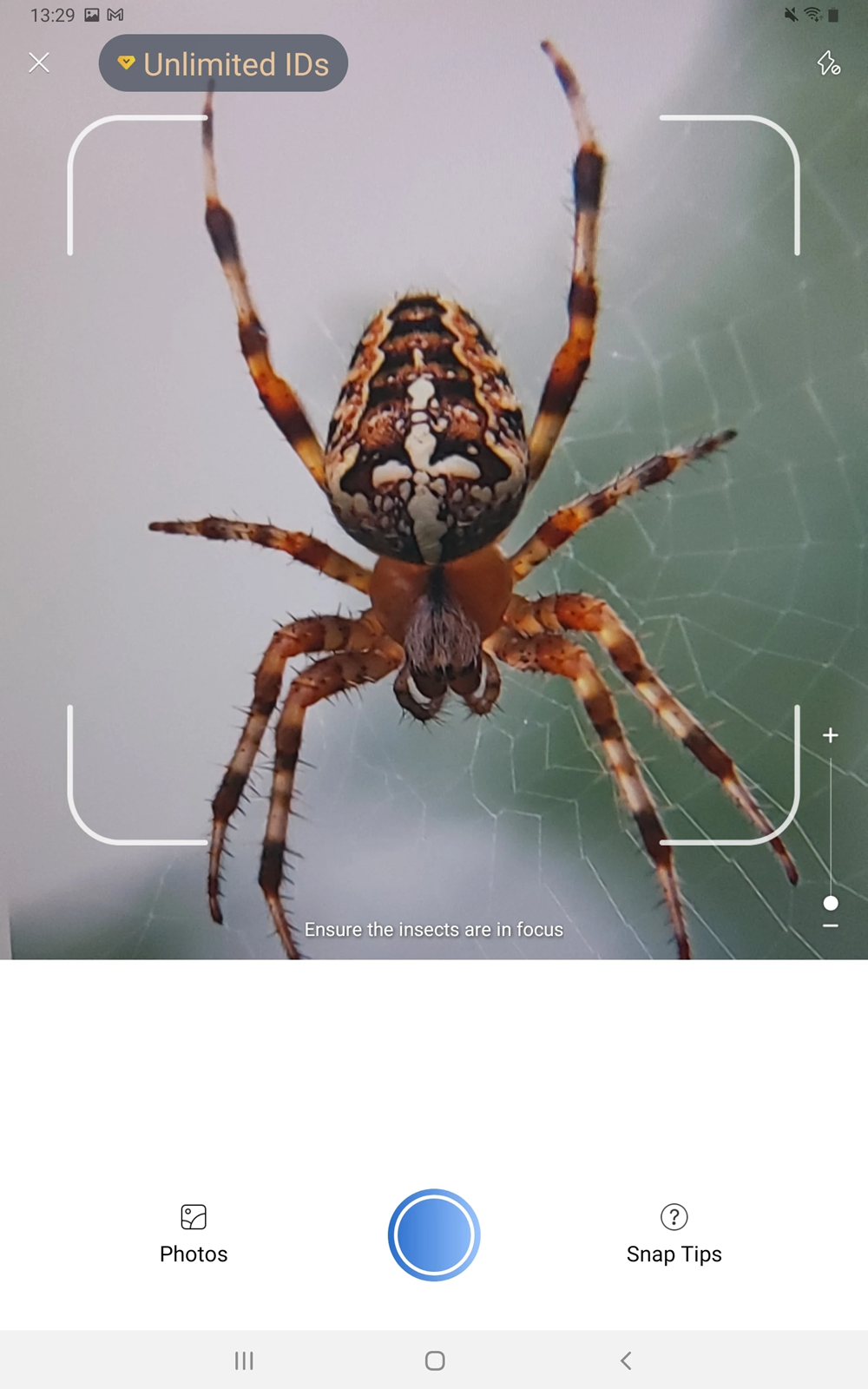Open Snap Tips help
The width and height of the screenshot is (868, 1389).
pos(674,1234)
